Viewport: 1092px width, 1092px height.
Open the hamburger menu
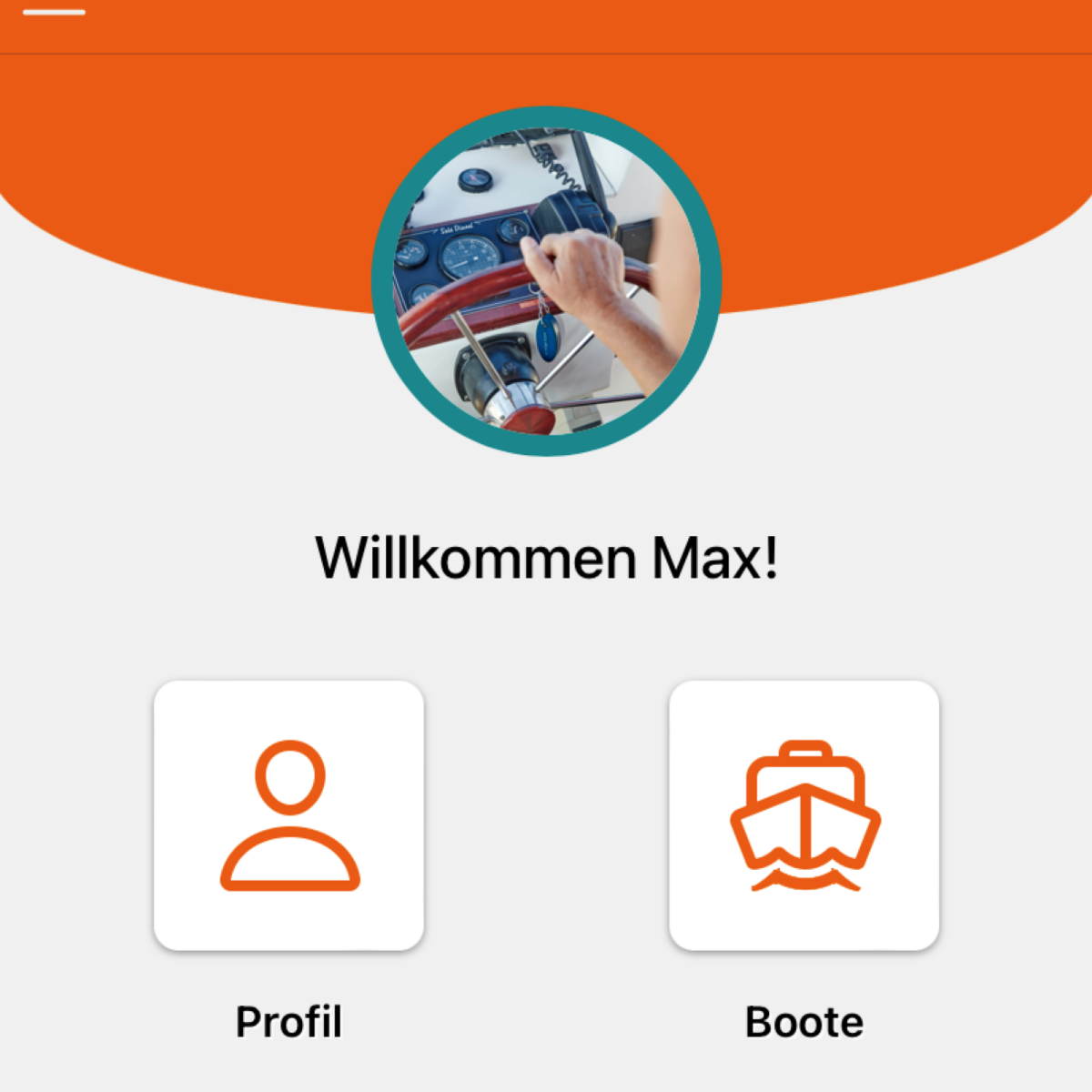54,13
